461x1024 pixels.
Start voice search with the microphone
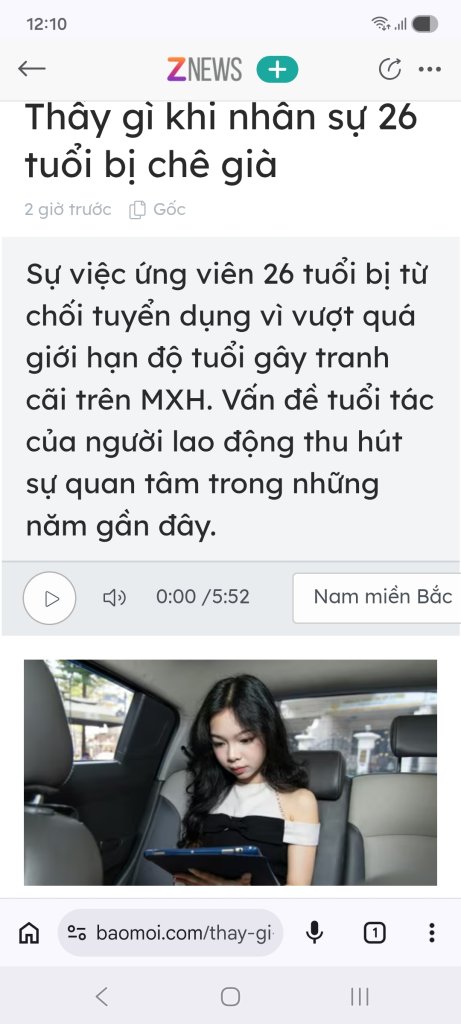click(315, 933)
